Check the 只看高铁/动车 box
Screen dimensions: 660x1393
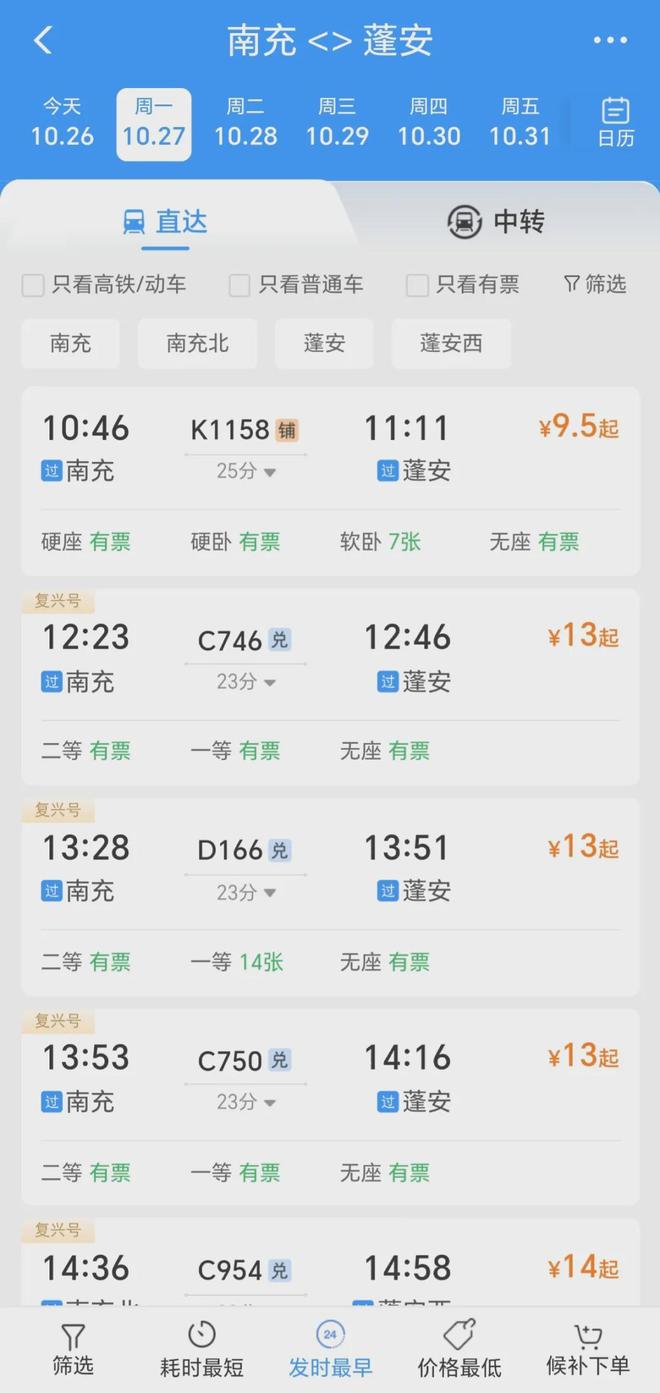[33, 286]
